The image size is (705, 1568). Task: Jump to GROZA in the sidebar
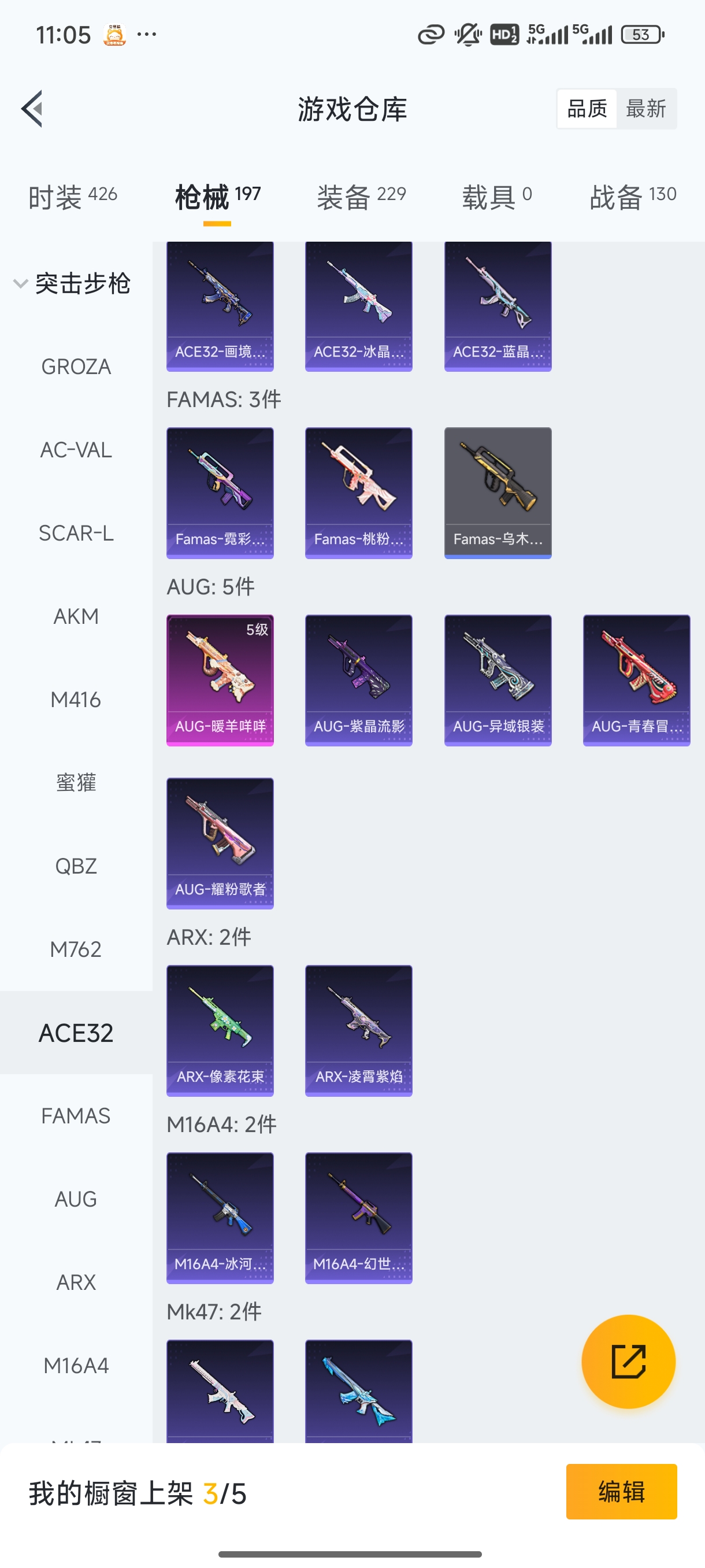(76, 367)
